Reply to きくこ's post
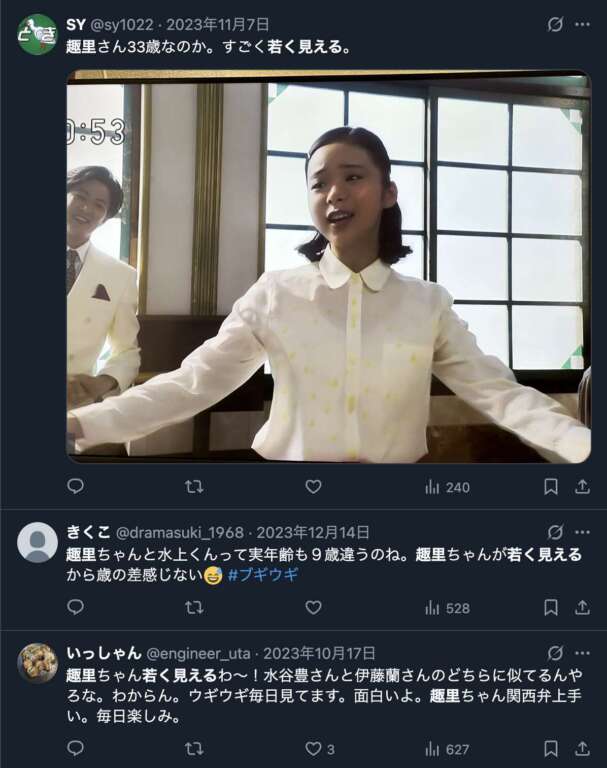 pyautogui.click(x=75, y=607)
